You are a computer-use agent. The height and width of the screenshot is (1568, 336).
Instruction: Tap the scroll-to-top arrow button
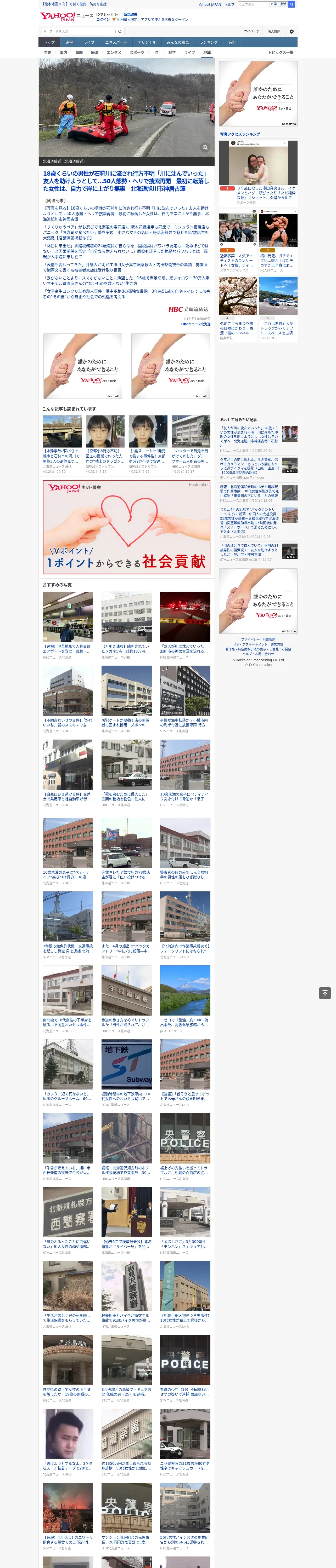pos(325,993)
